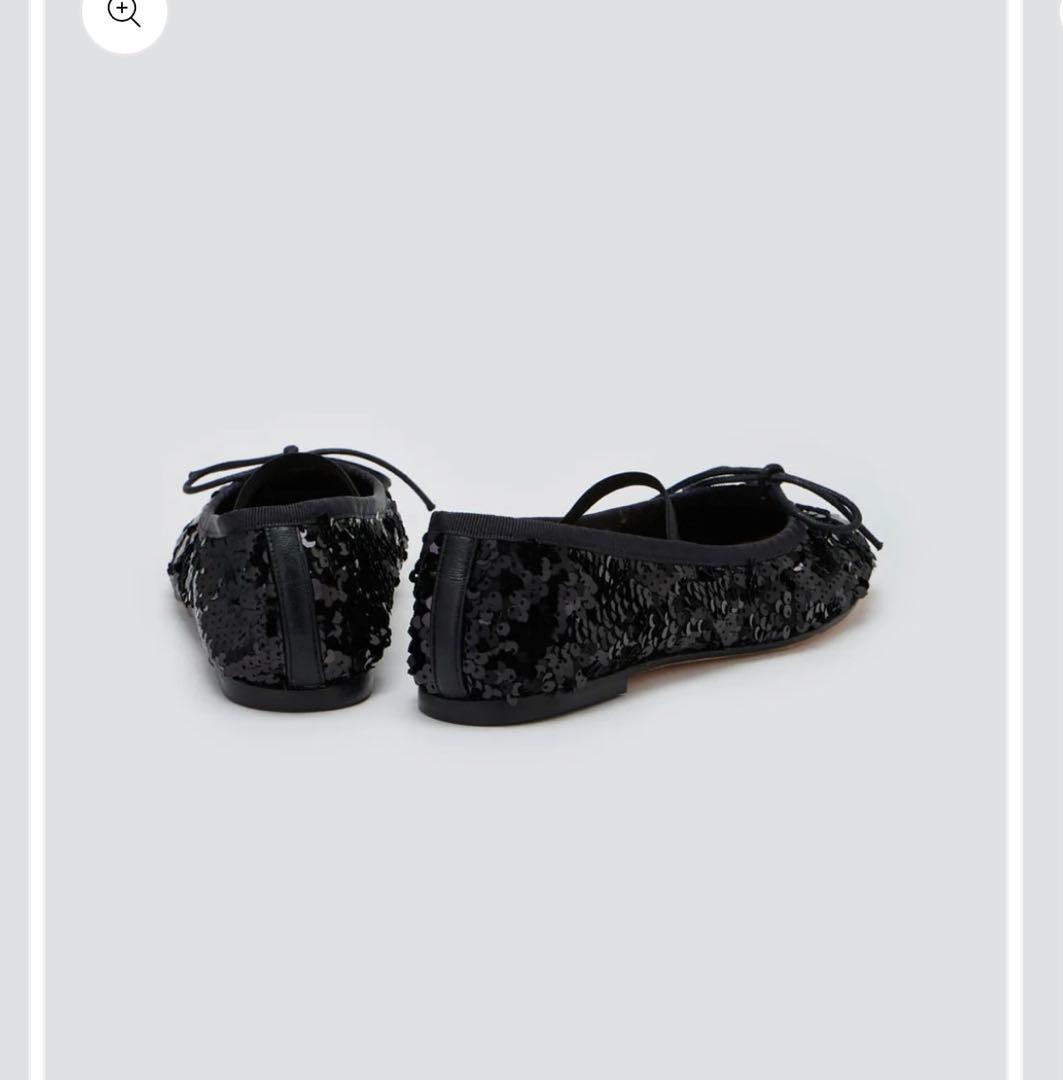This screenshot has height=1080, width=1063.
Task: Open the black sequin ballet flats photo
Action: pos(526,590)
